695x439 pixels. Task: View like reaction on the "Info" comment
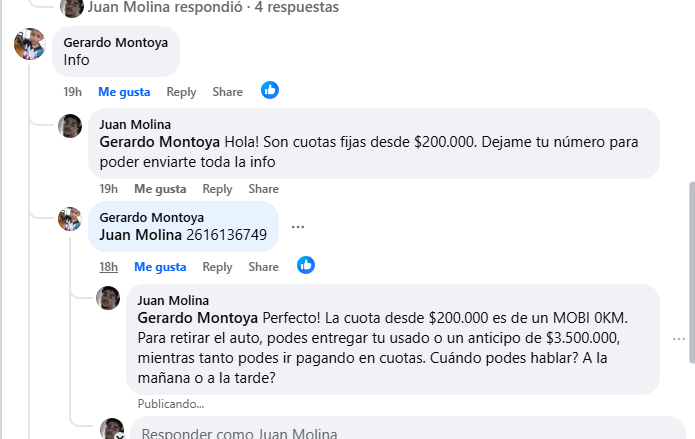pos(270,91)
